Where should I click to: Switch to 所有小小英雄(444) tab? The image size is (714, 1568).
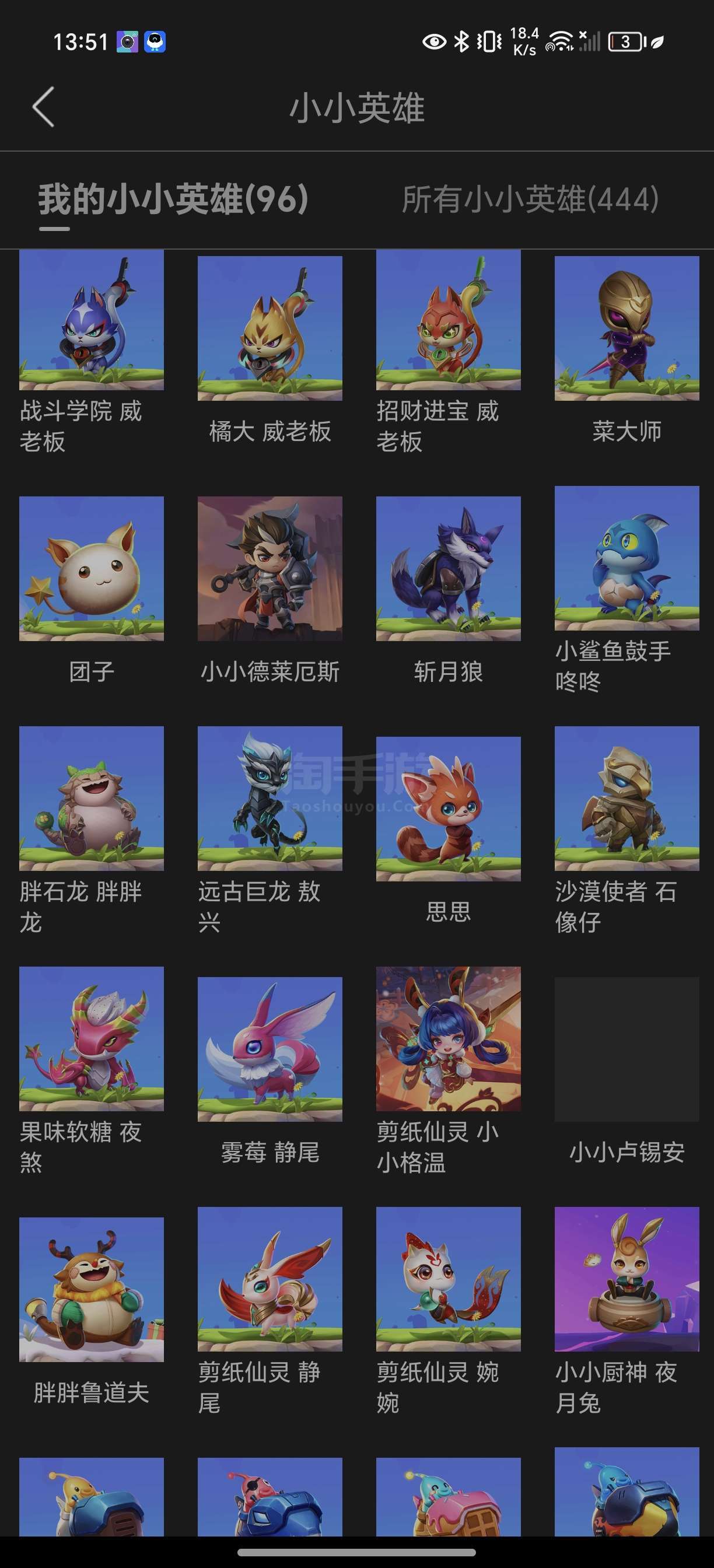(x=530, y=199)
